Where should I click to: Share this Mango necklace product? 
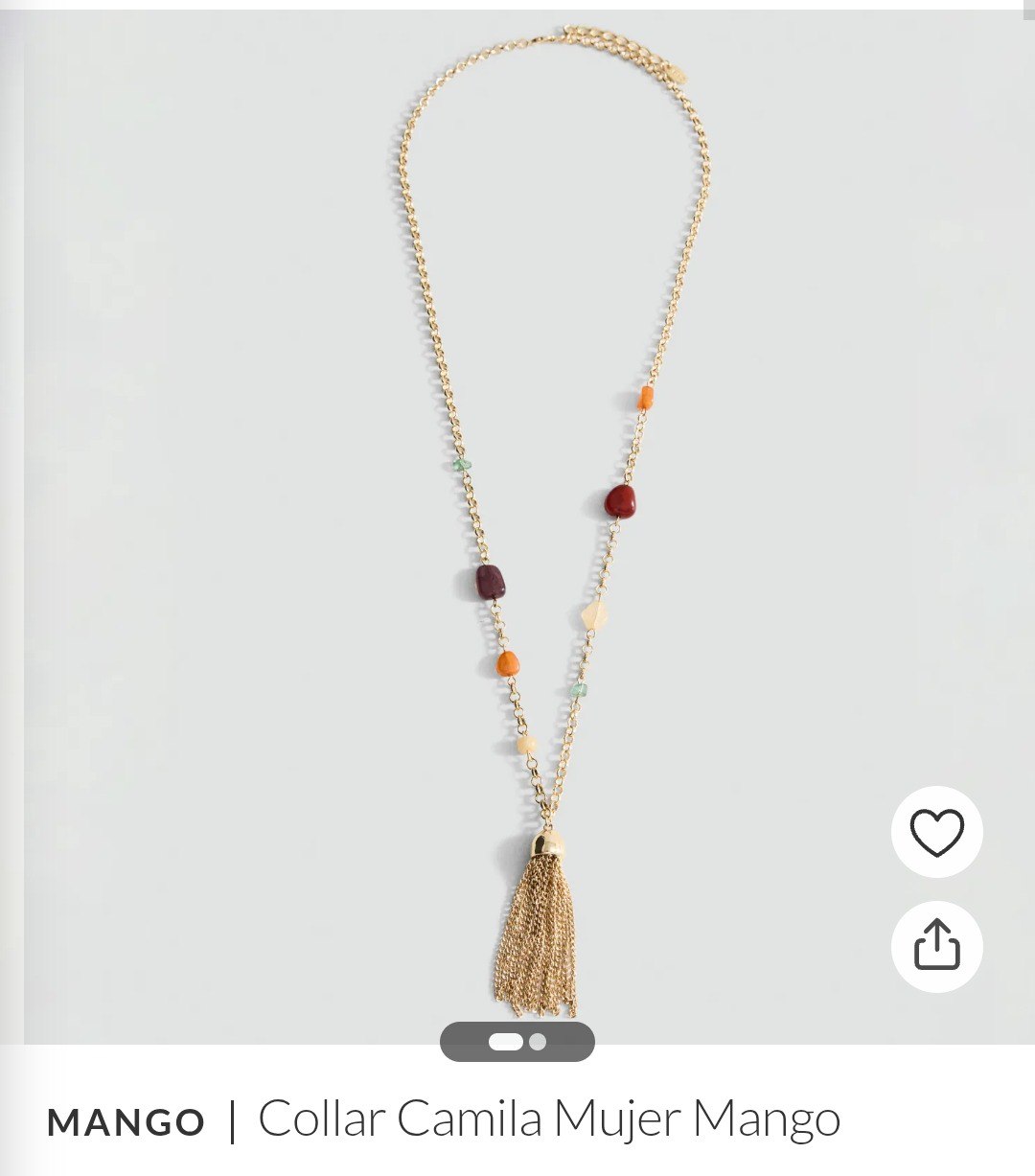click(x=936, y=946)
